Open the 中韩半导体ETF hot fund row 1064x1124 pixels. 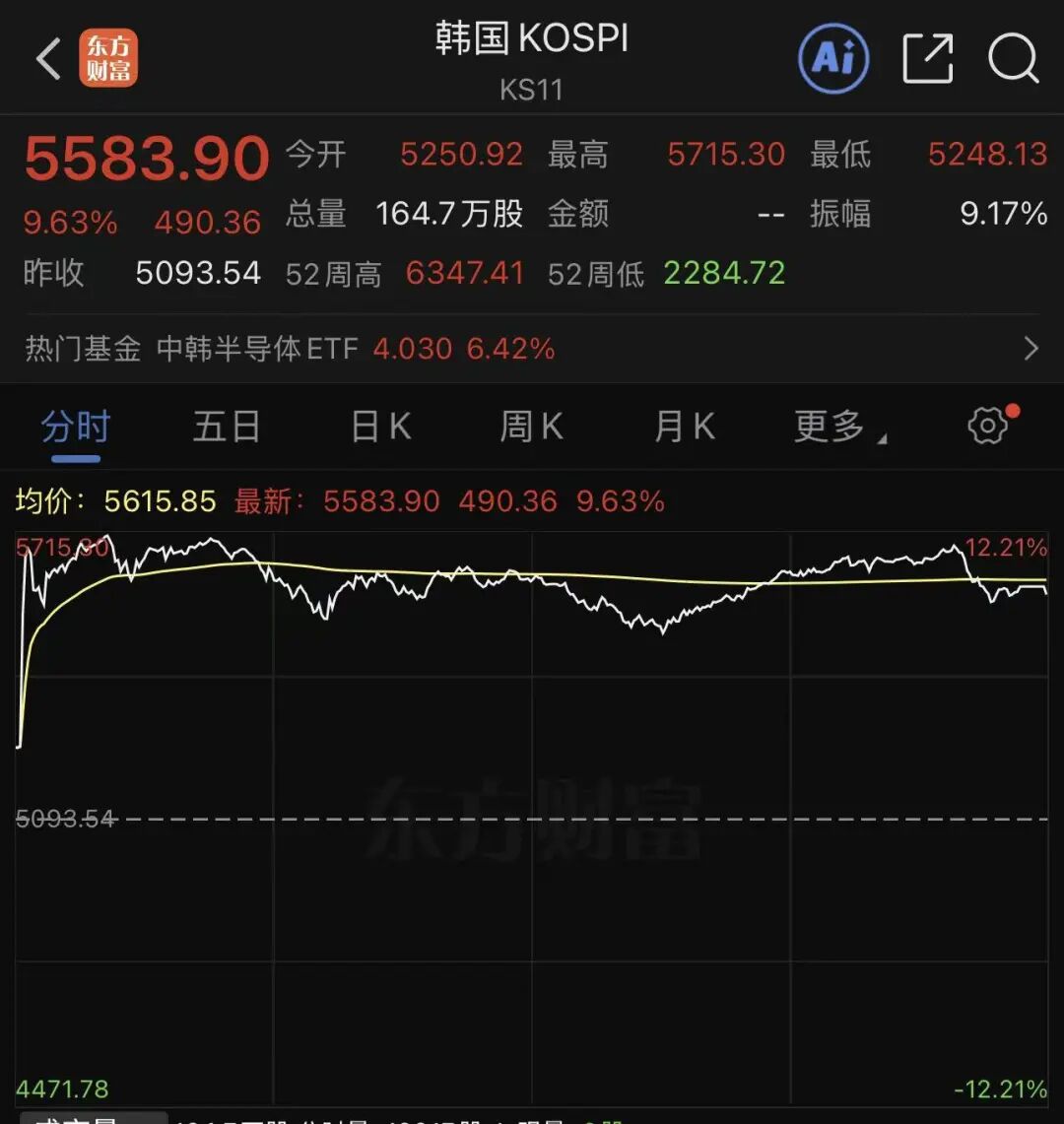coord(532,349)
